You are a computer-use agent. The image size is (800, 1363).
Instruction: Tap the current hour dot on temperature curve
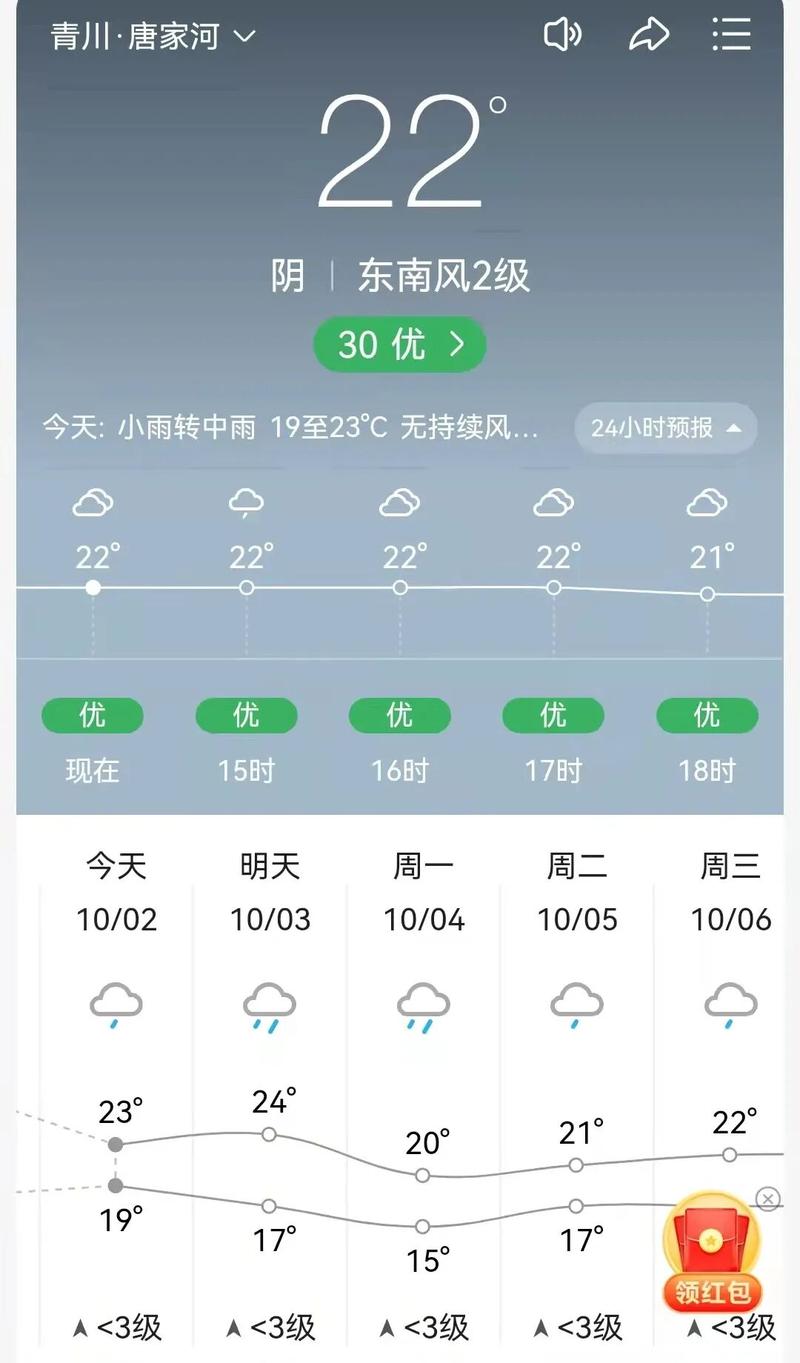pyautogui.click(x=93, y=588)
